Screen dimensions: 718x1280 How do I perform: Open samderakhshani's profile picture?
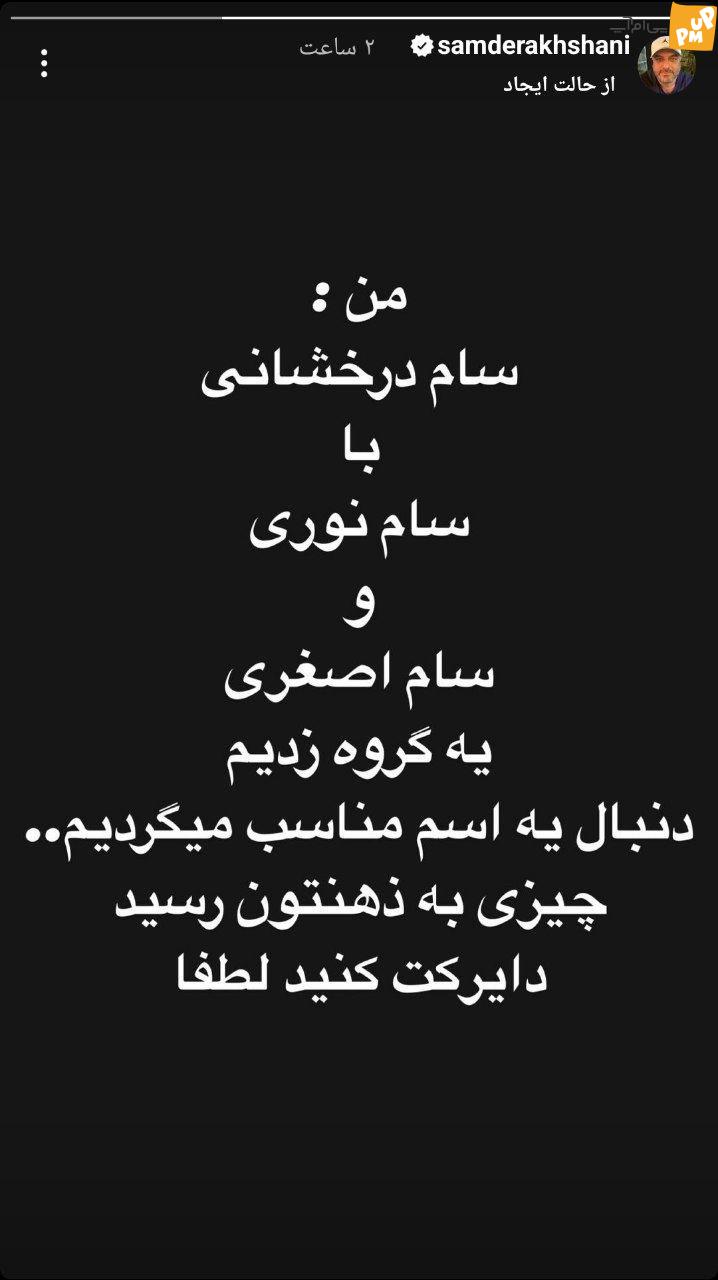pyautogui.click(x=666, y=65)
